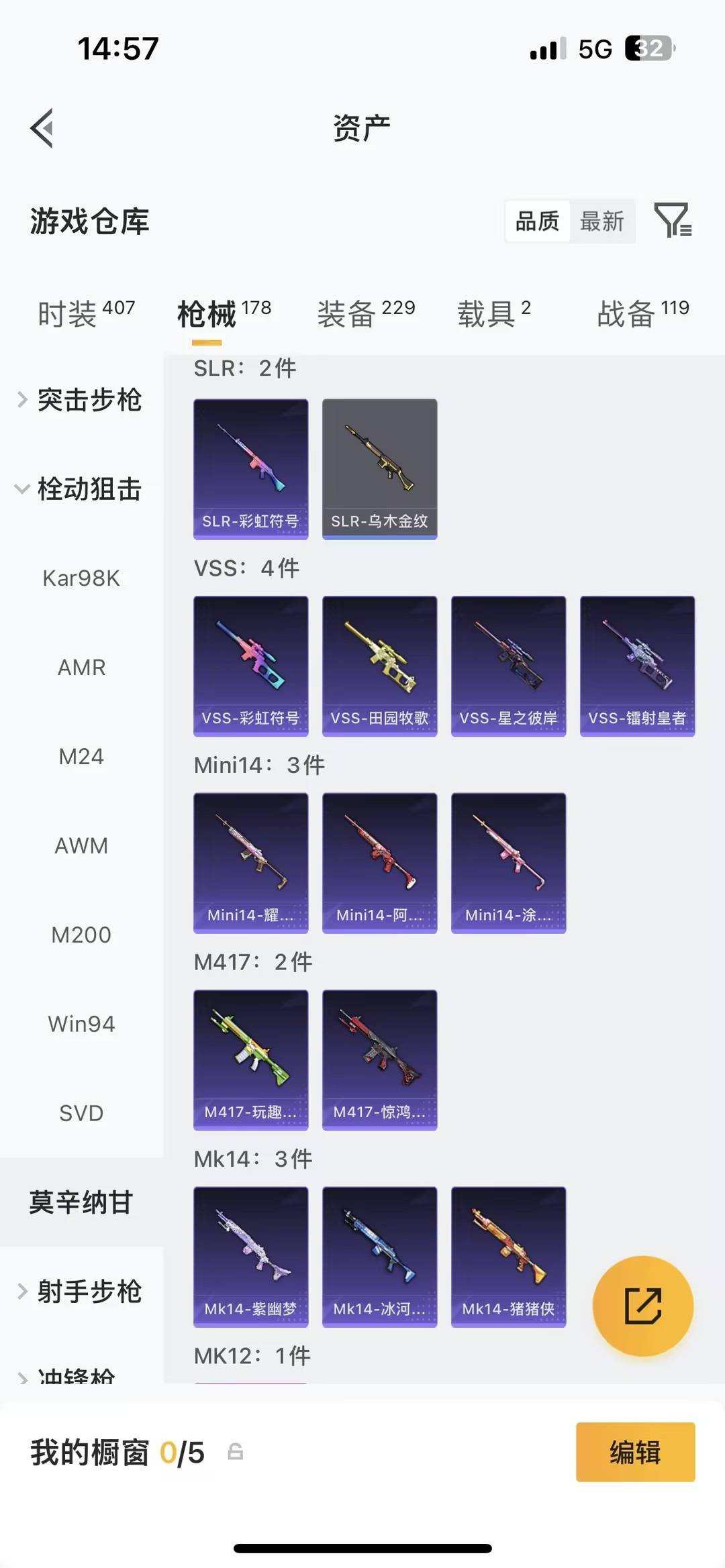725x1568 pixels.
Task: Go back using the back arrow
Action: (42, 127)
